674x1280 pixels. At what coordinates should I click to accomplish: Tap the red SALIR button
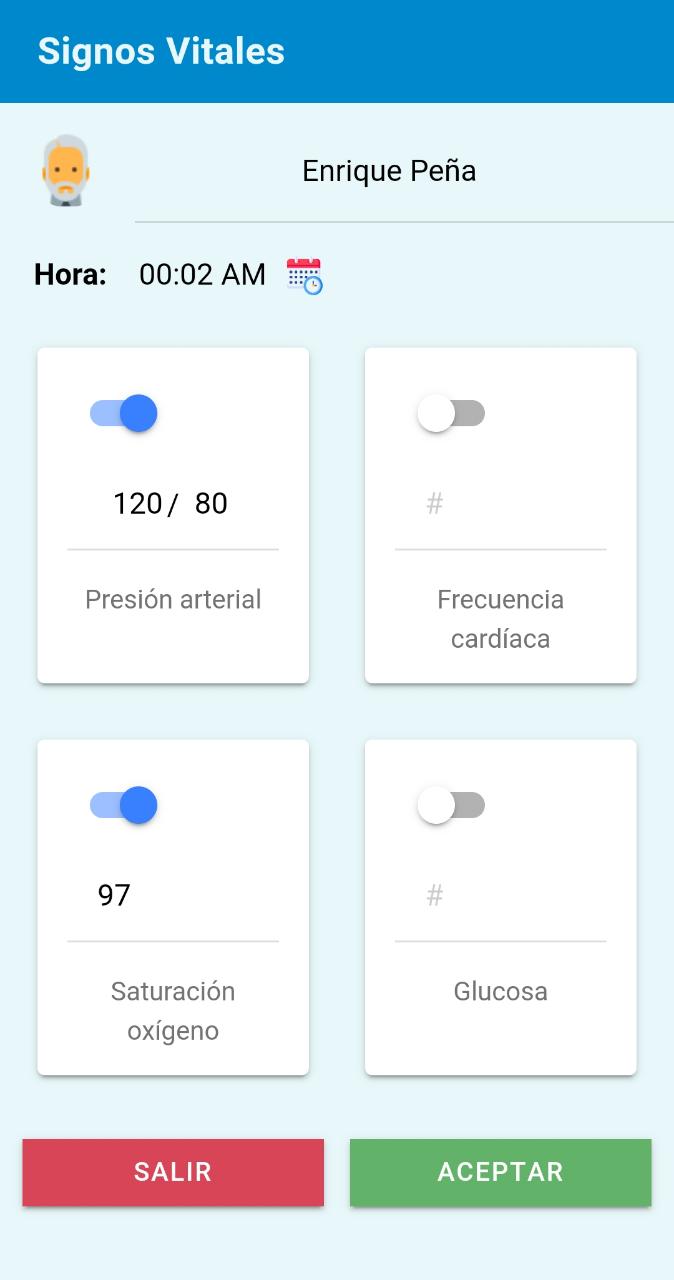(173, 1172)
